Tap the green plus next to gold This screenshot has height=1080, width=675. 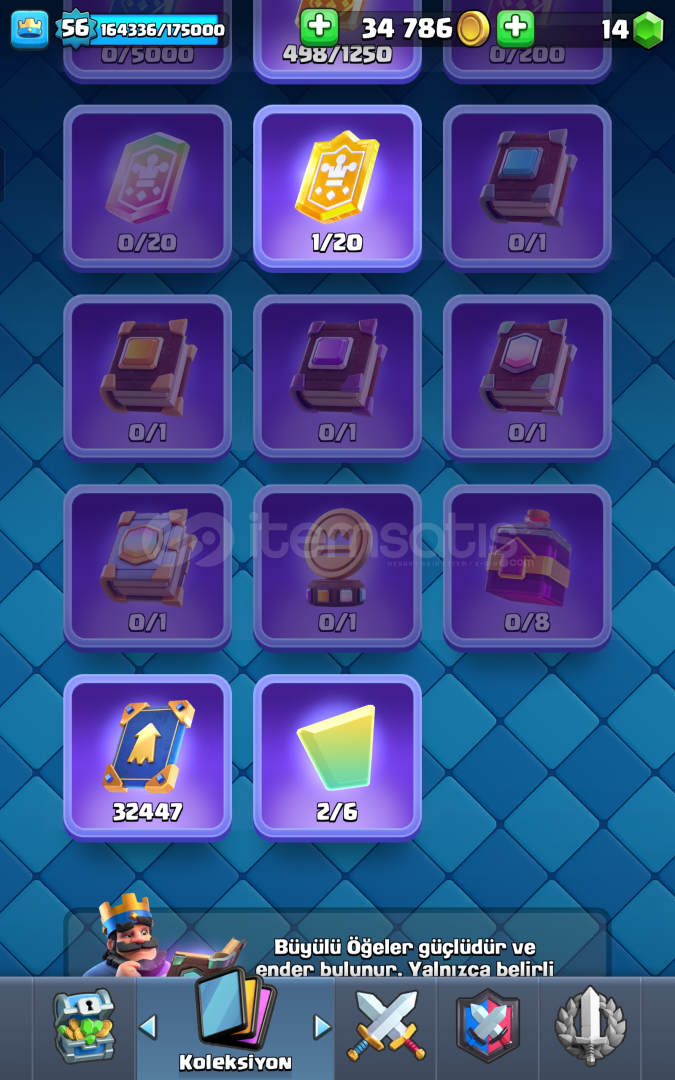tap(319, 28)
